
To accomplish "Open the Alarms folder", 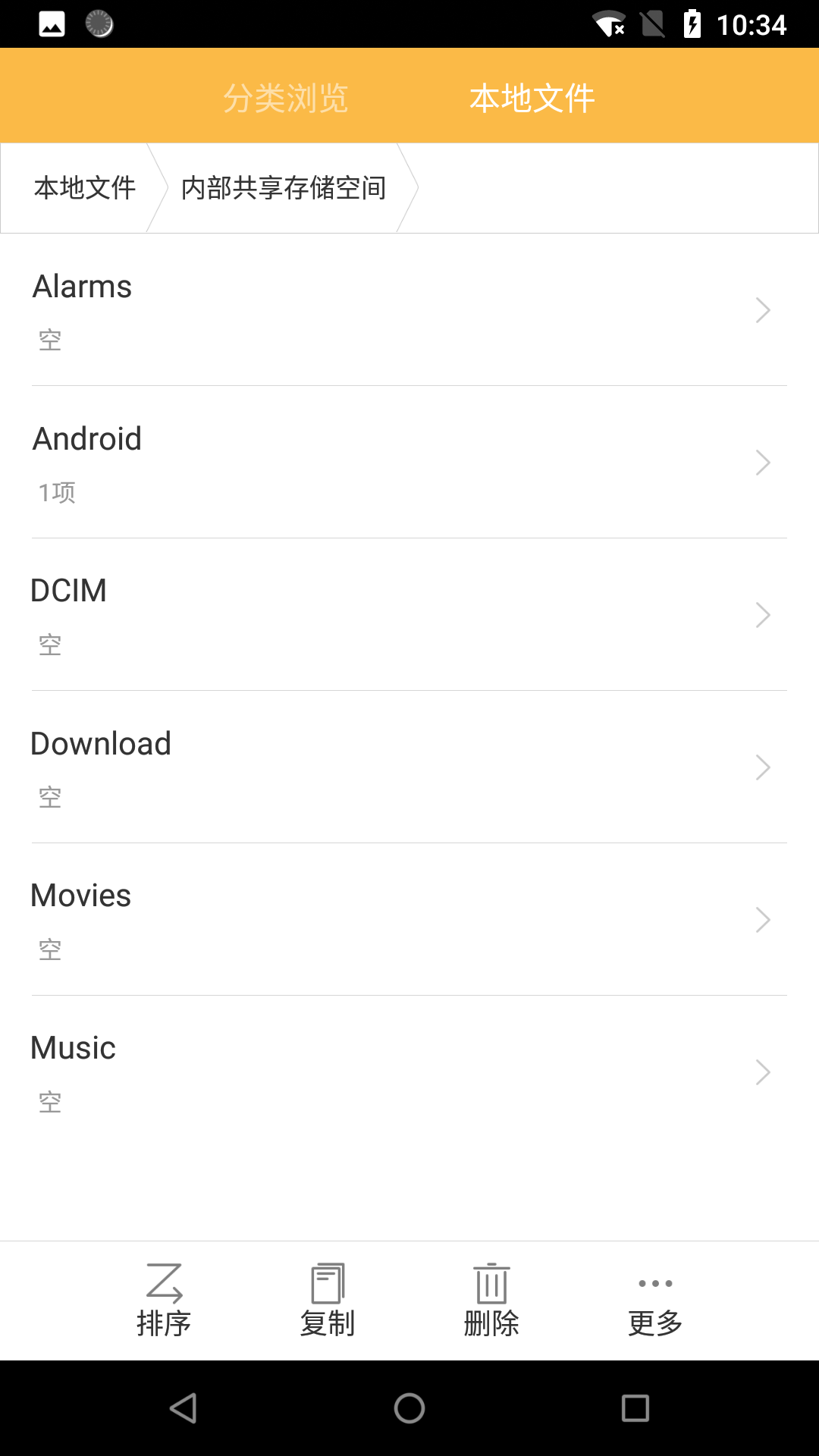I will pyautogui.click(x=409, y=310).
